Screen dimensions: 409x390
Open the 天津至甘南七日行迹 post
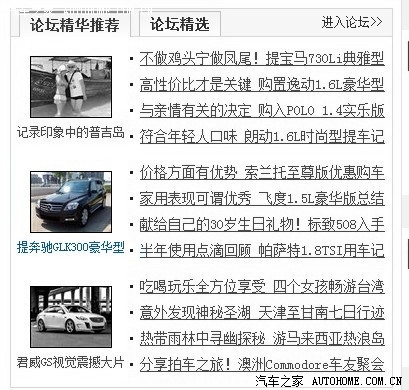262,313
